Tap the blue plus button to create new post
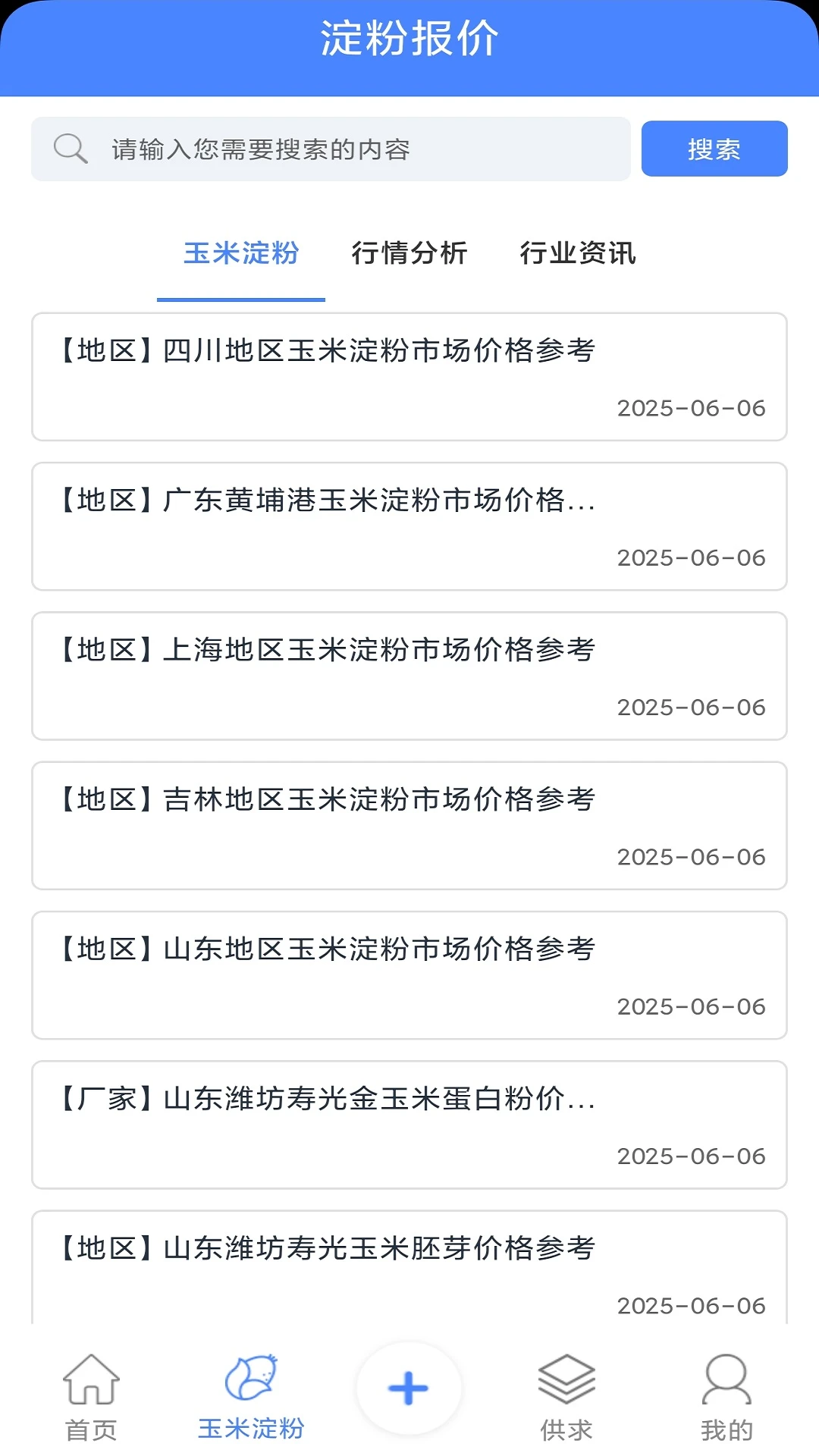This screenshot has width=819, height=1456. point(408,1388)
